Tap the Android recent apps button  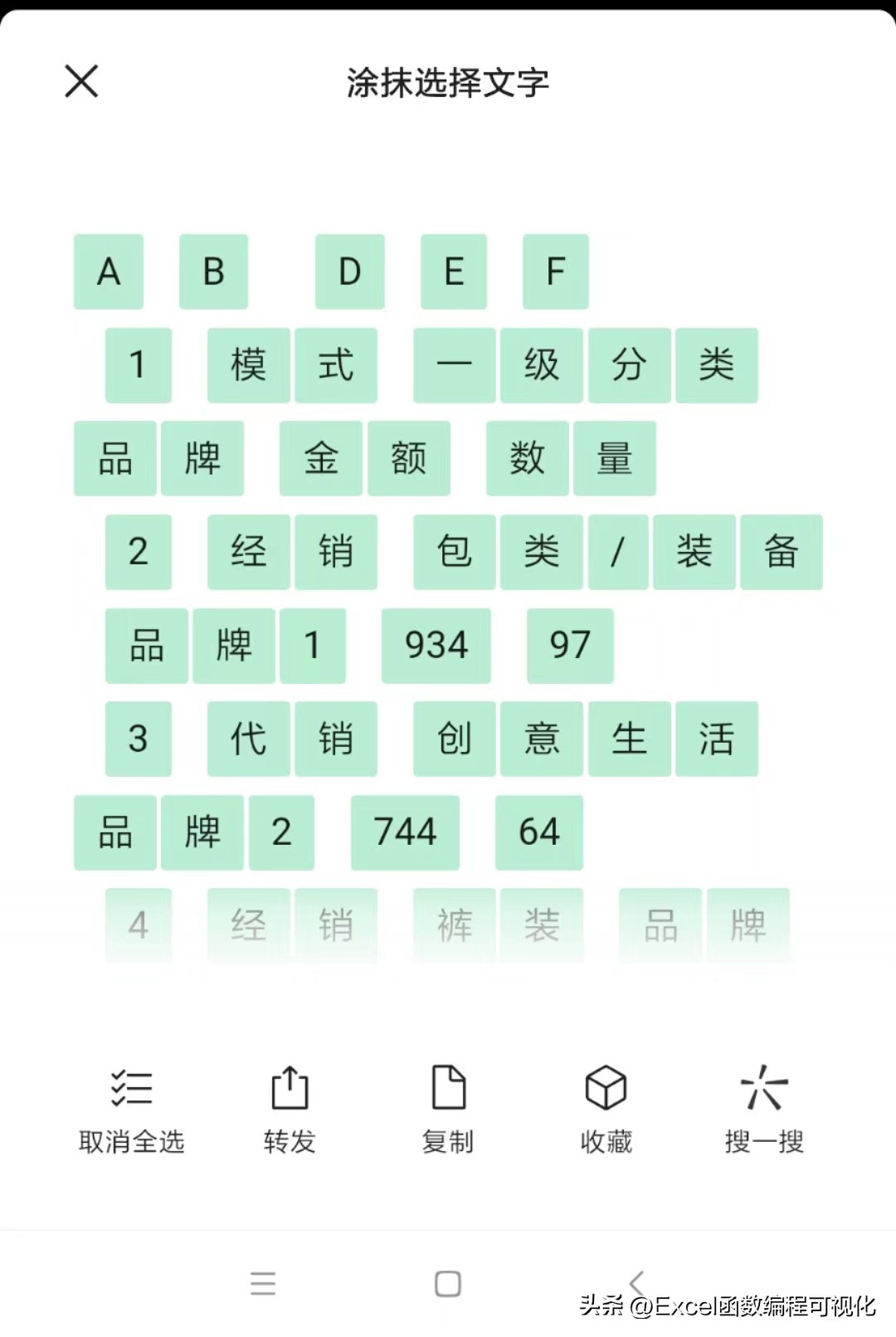point(263,1282)
